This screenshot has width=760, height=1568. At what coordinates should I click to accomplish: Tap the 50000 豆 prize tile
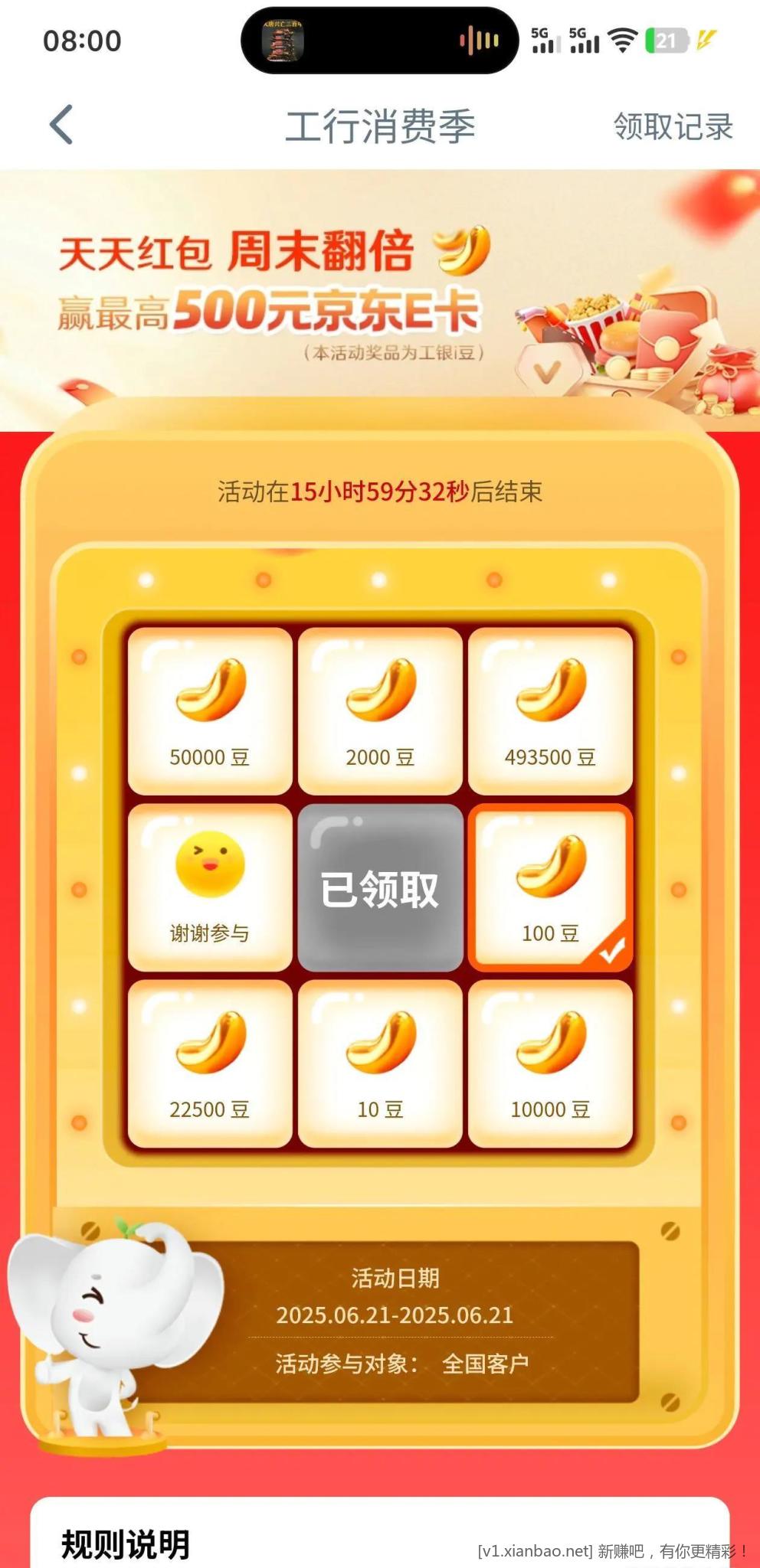click(x=210, y=710)
